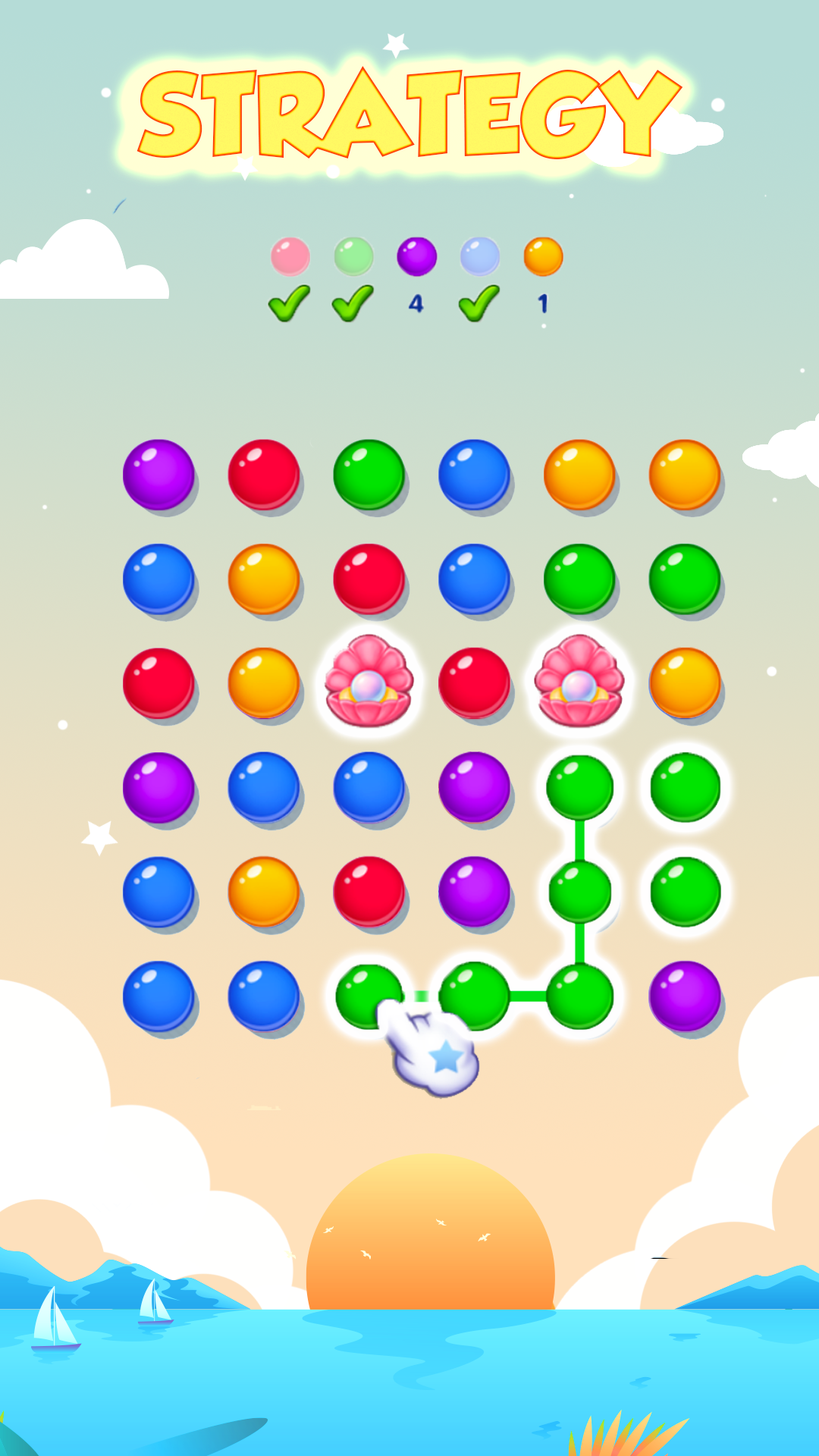The width and height of the screenshot is (819, 1456).
Task: Select the red bubble in the top row
Action: (264, 474)
